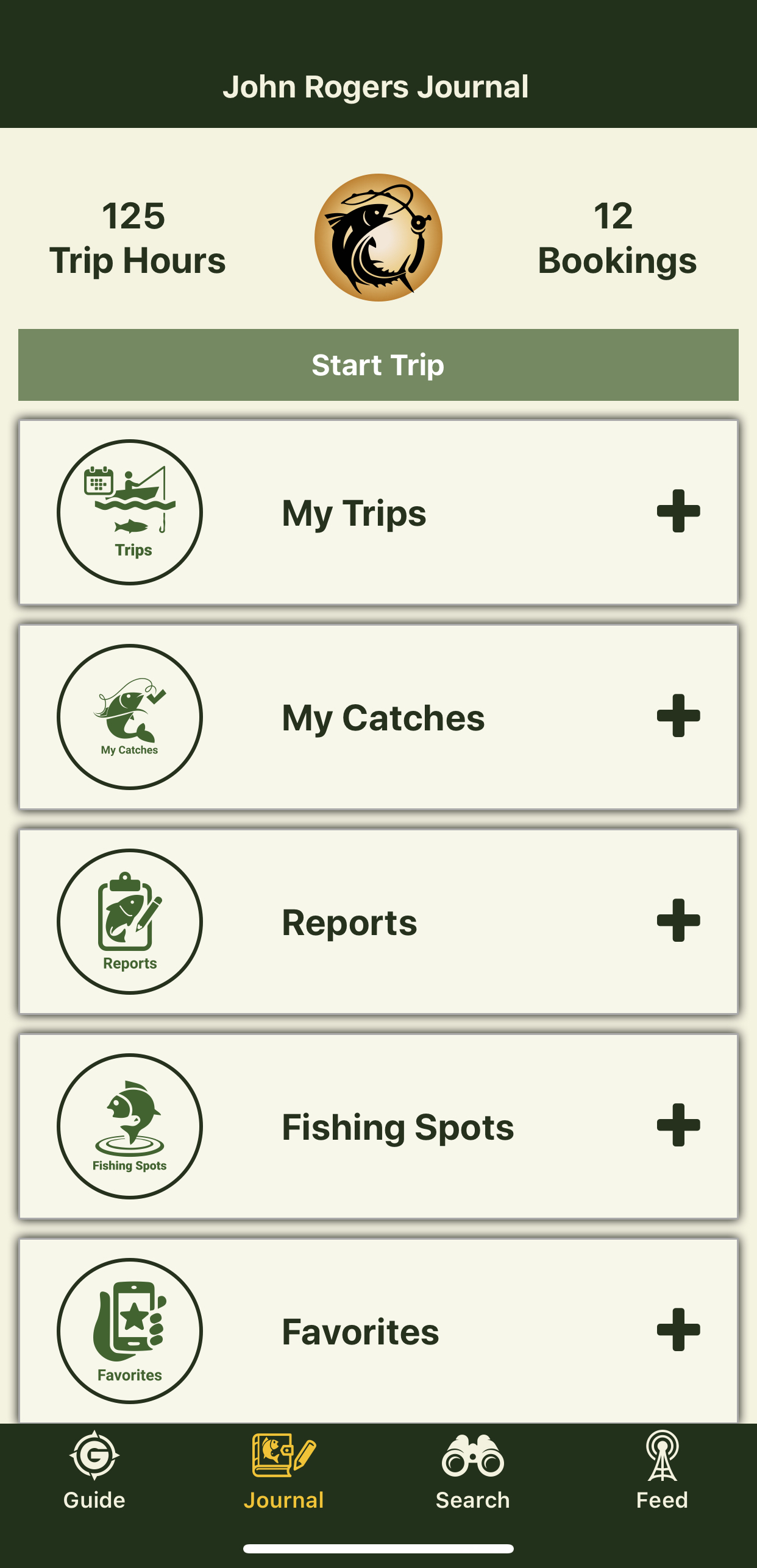Select the Trips boat-and-calendar icon

(129, 512)
